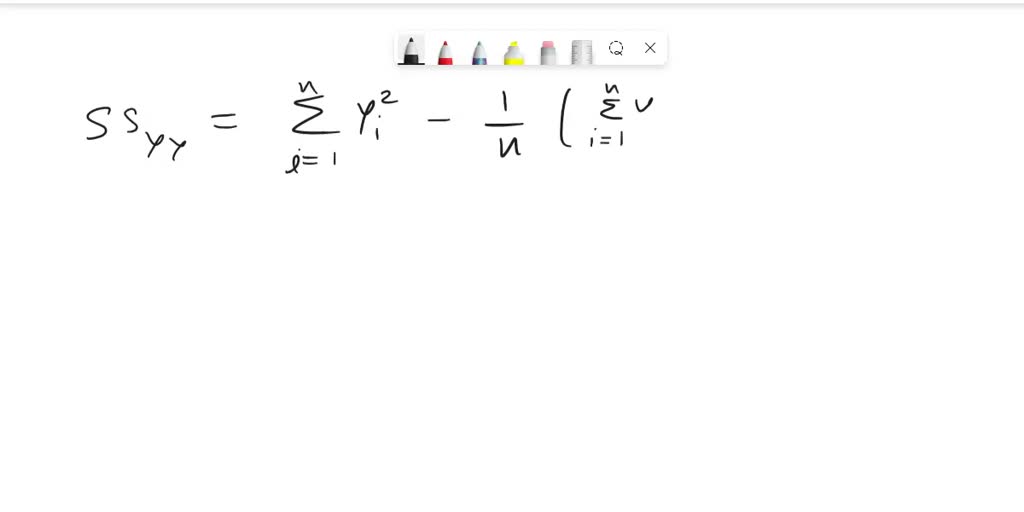
Task: Select the lasso selection tool
Action: [x=616, y=48]
